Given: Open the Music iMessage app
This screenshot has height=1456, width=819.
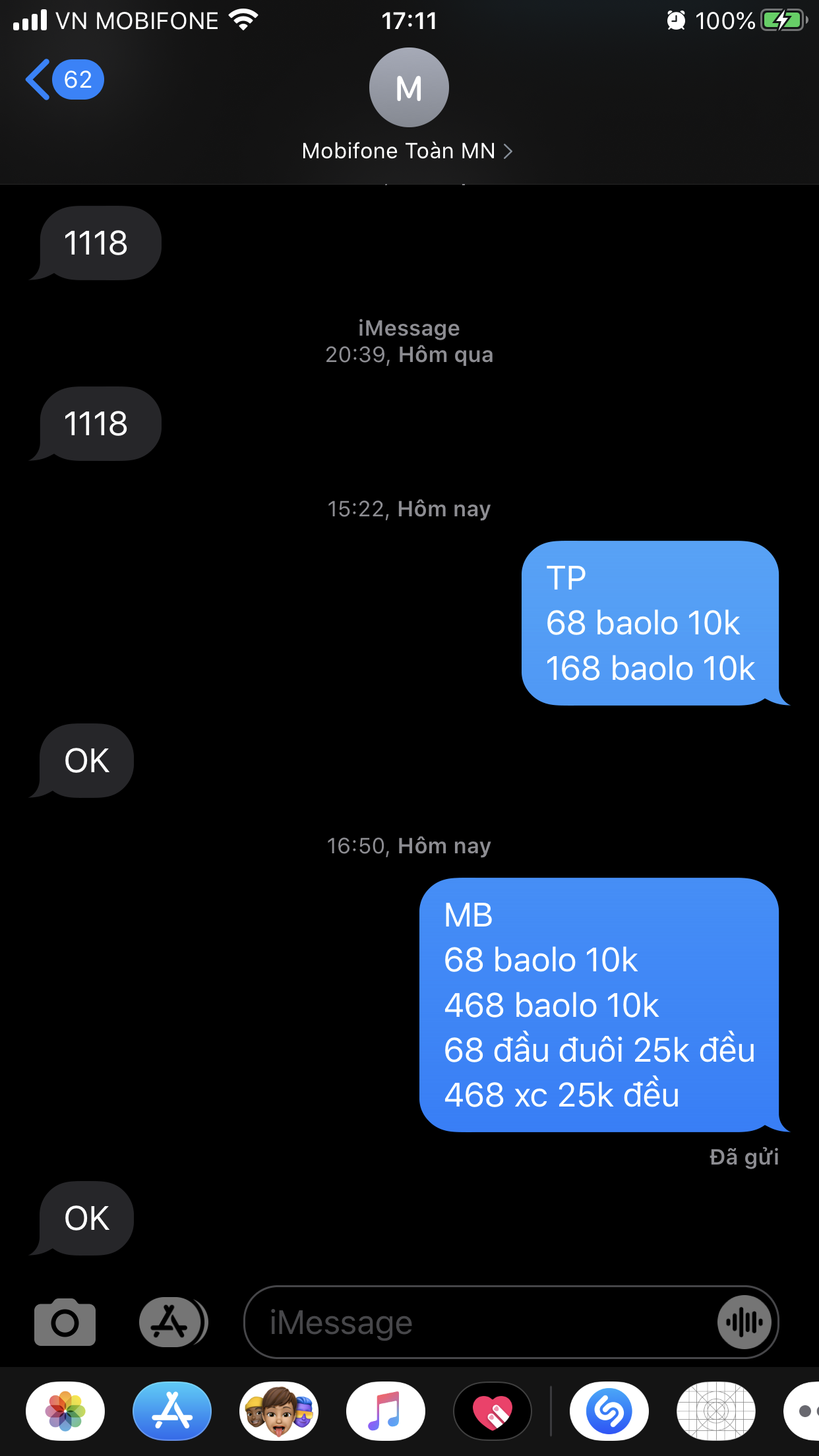Looking at the screenshot, I should [386, 1411].
